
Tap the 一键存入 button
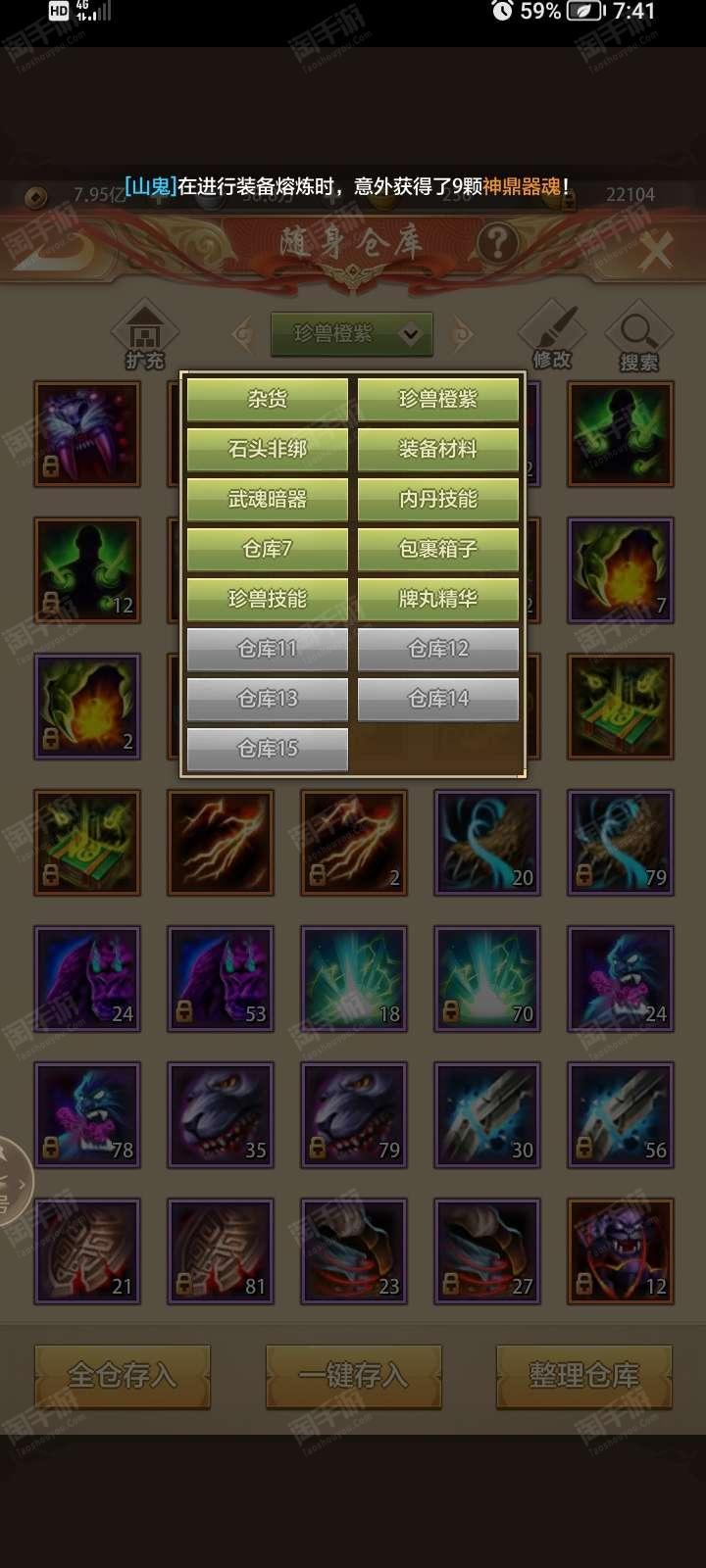353,1376
